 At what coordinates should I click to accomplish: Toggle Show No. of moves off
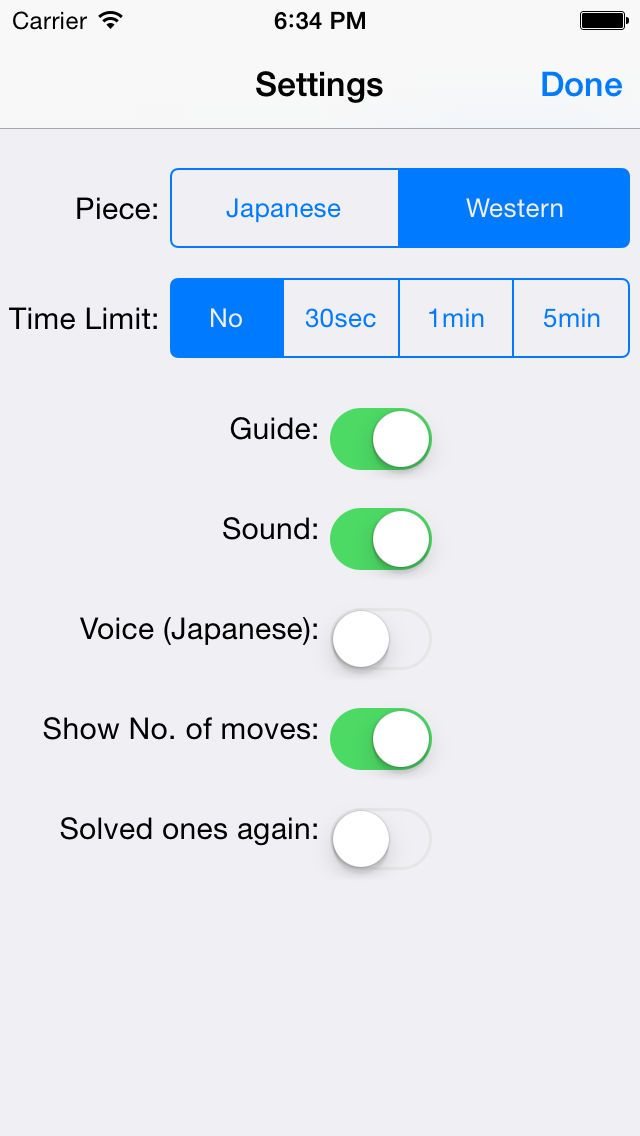(x=381, y=739)
